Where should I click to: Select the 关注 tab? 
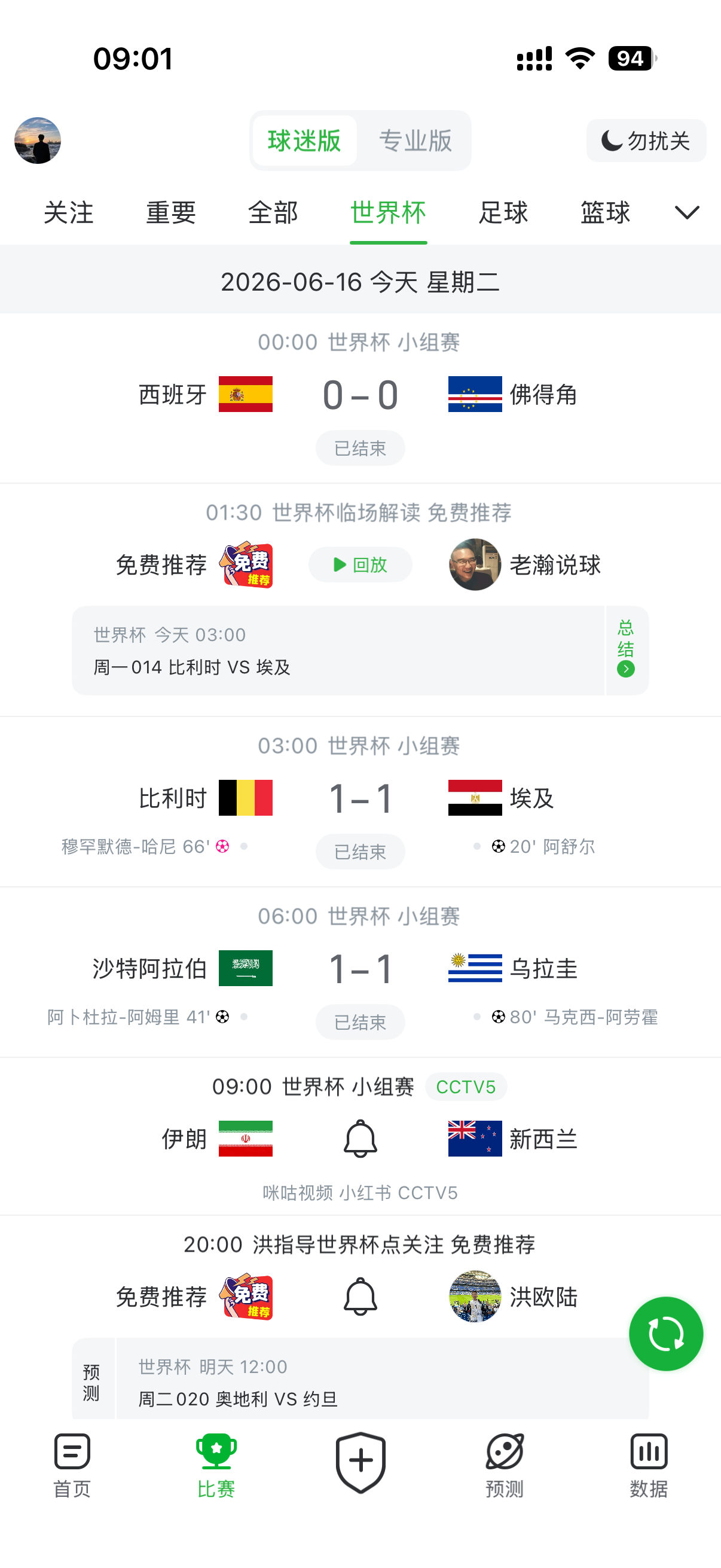[69, 212]
